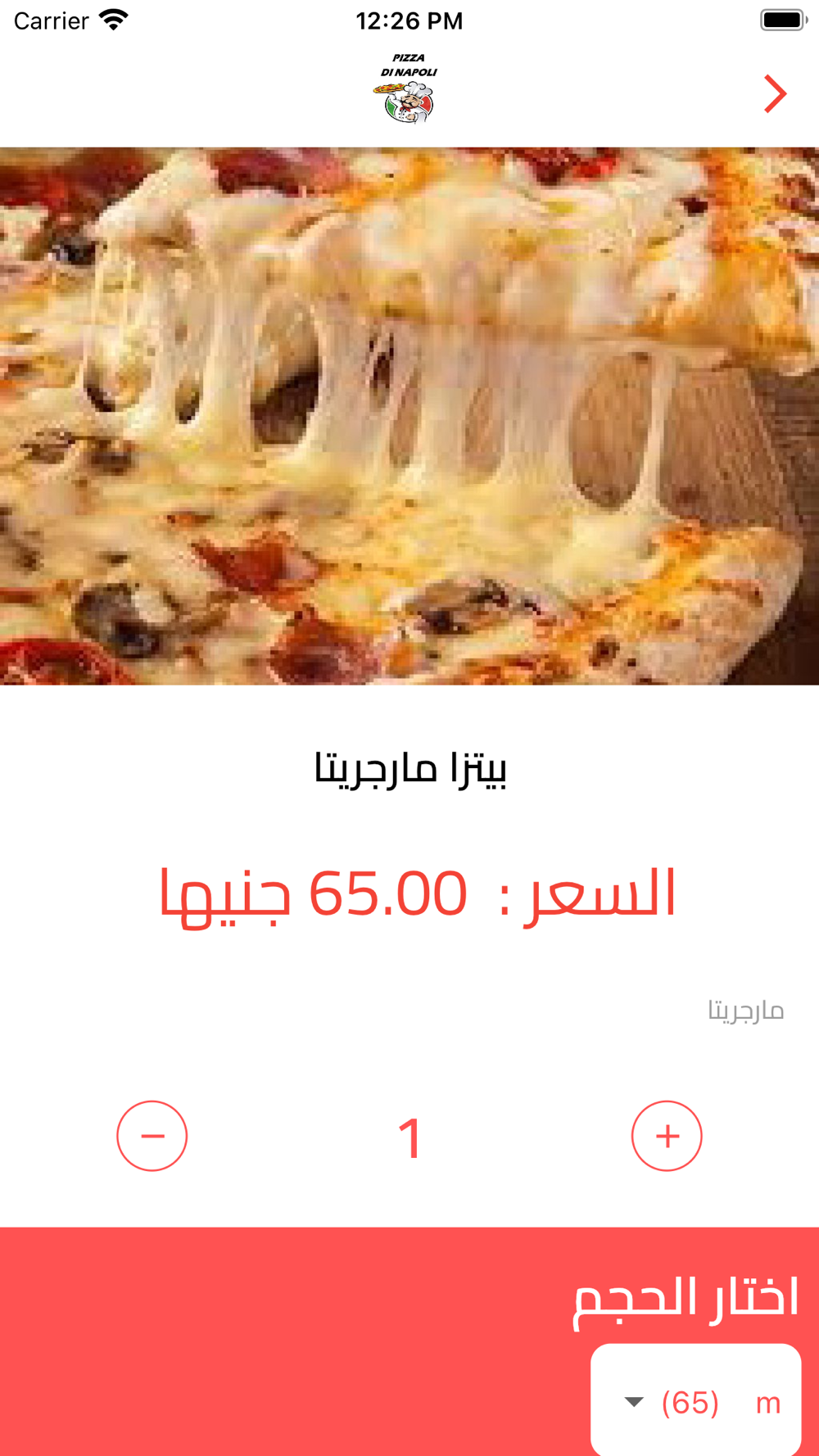Tap the red back chevron arrow
This screenshot has height=1456, width=819.
tap(774, 94)
